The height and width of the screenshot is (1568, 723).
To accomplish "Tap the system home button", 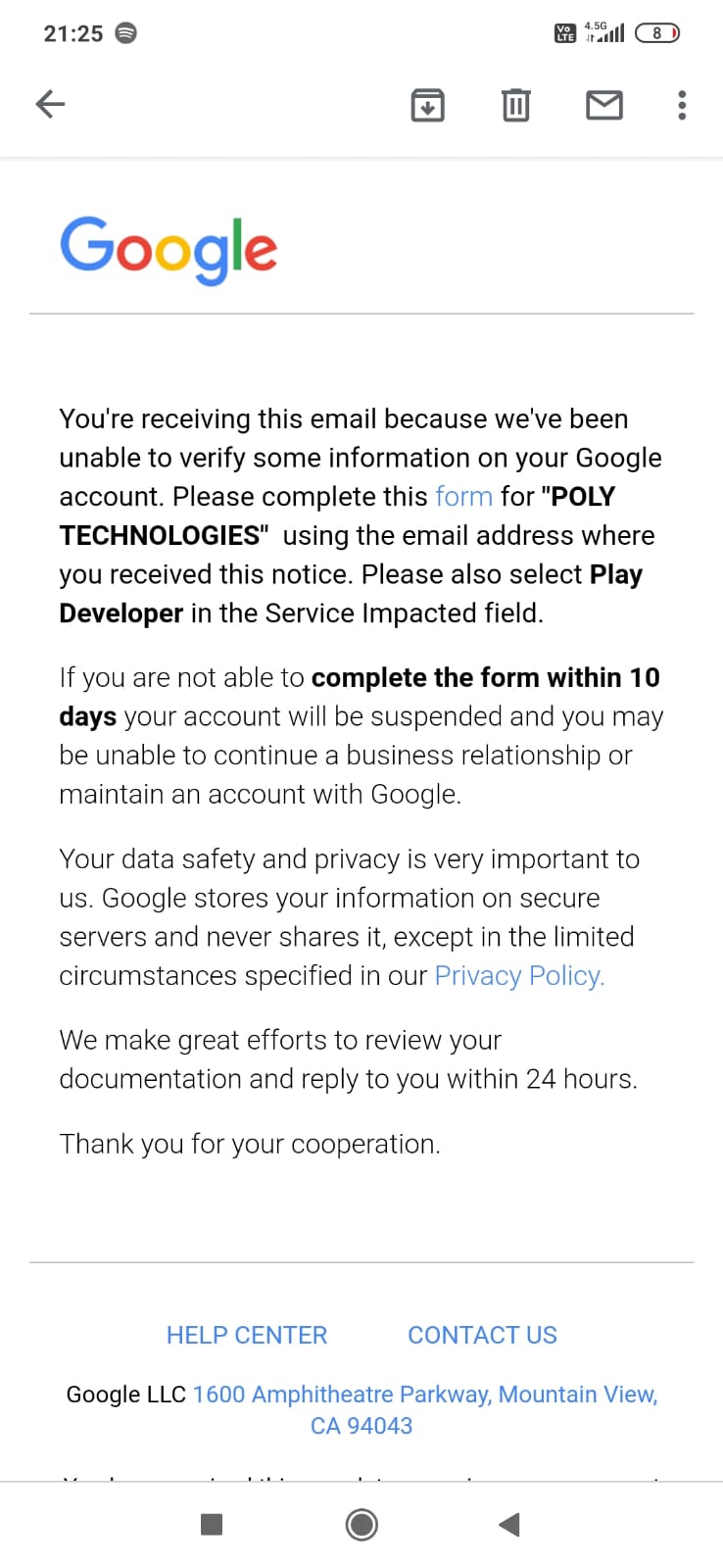I will tap(361, 1525).
